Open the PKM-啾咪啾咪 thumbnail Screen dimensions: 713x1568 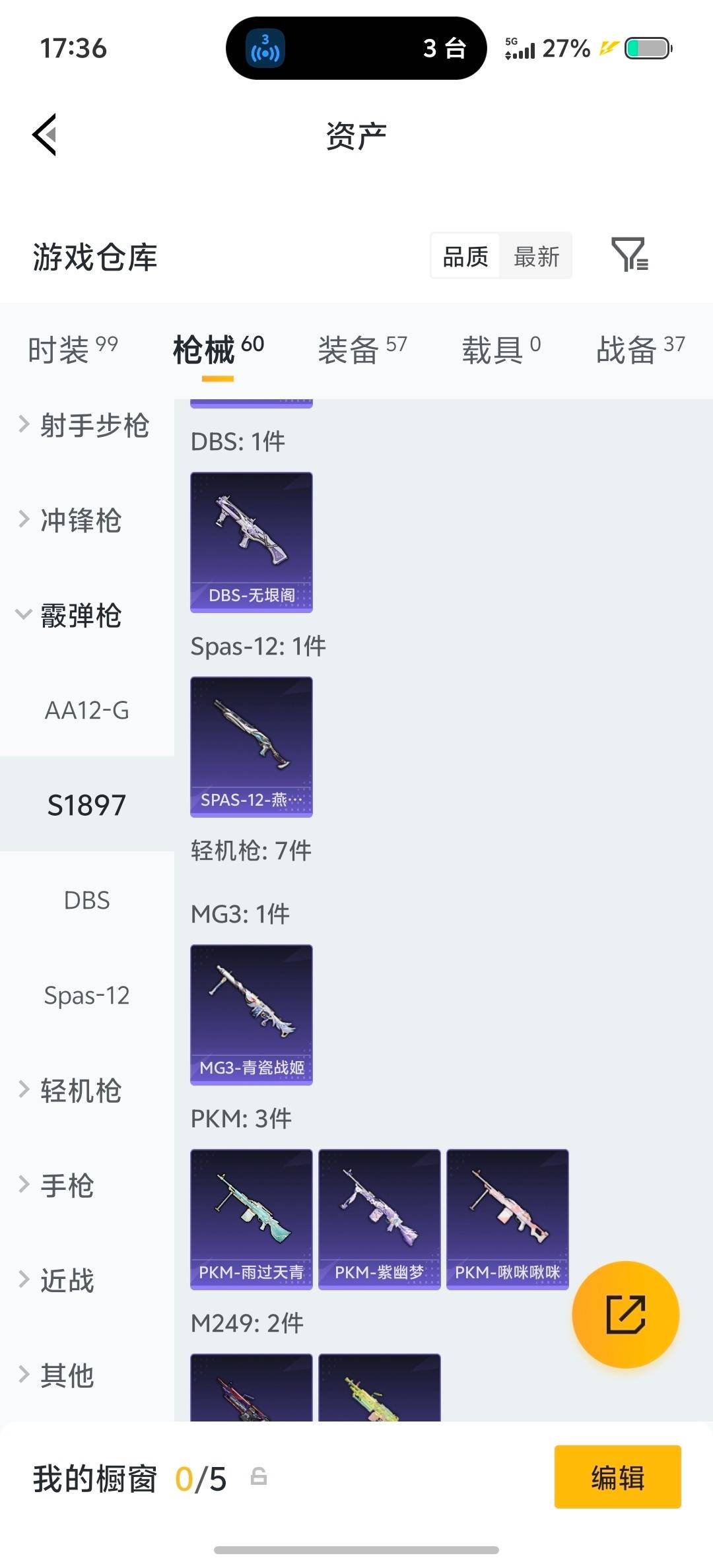(507, 1220)
